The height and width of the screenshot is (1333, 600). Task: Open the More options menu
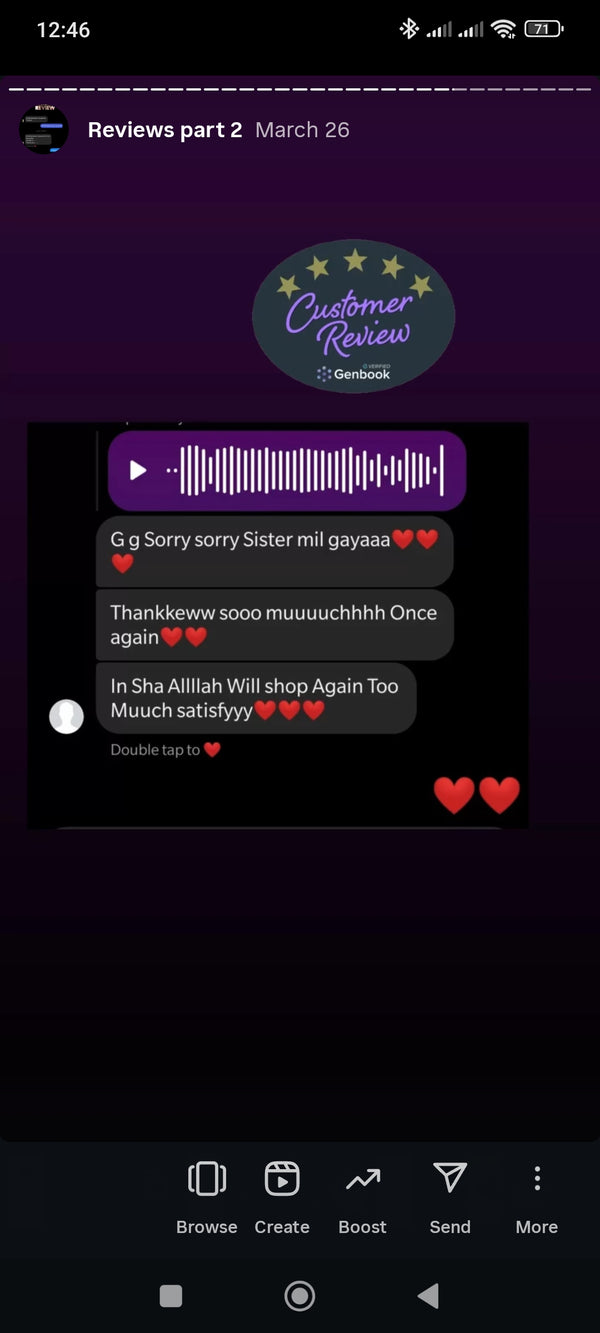click(x=537, y=1196)
